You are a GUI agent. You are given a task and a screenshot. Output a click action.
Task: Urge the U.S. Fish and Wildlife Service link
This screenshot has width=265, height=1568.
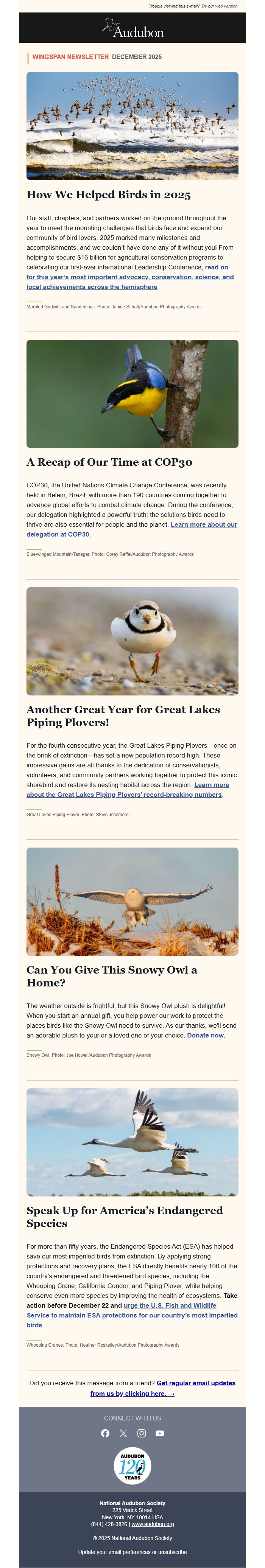[x=170, y=1305]
